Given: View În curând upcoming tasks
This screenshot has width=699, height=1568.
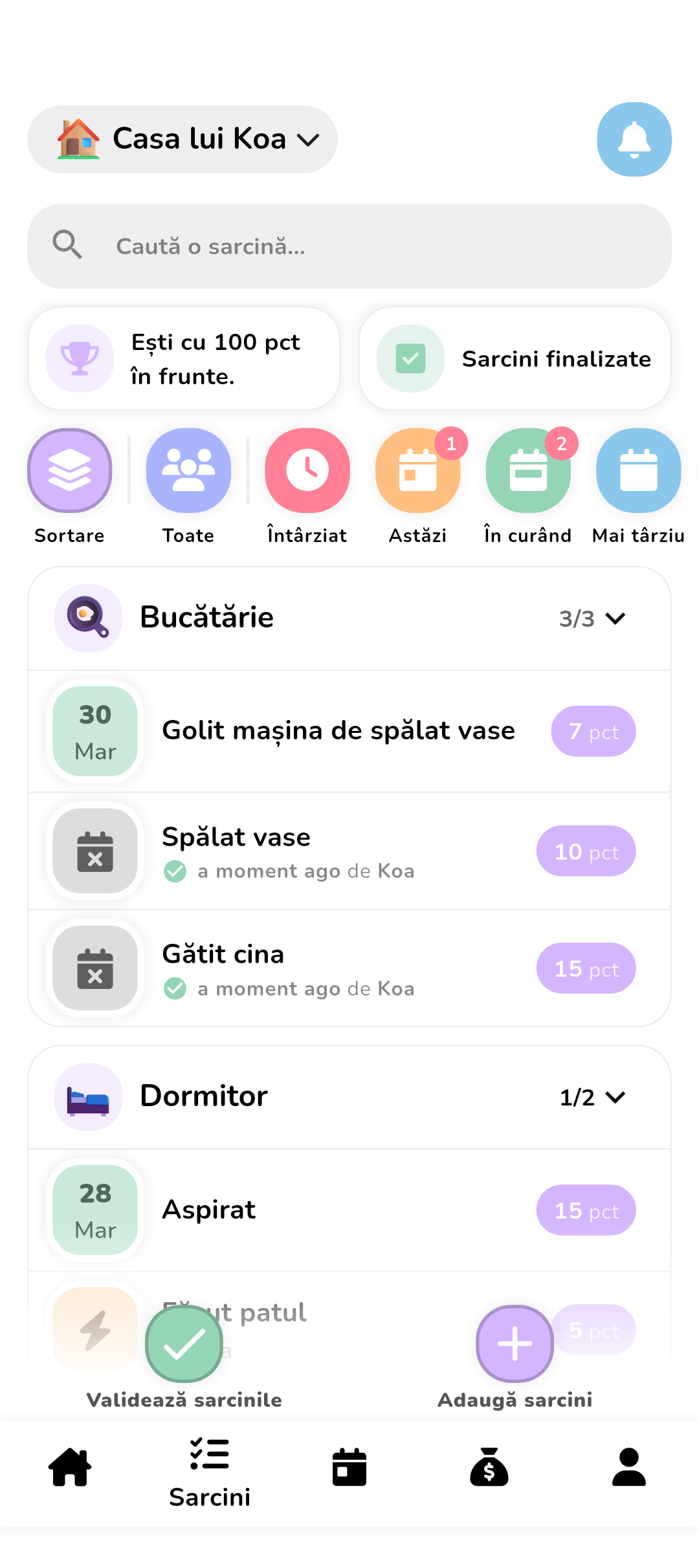Looking at the screenshot, I should [x=528, y=470].
